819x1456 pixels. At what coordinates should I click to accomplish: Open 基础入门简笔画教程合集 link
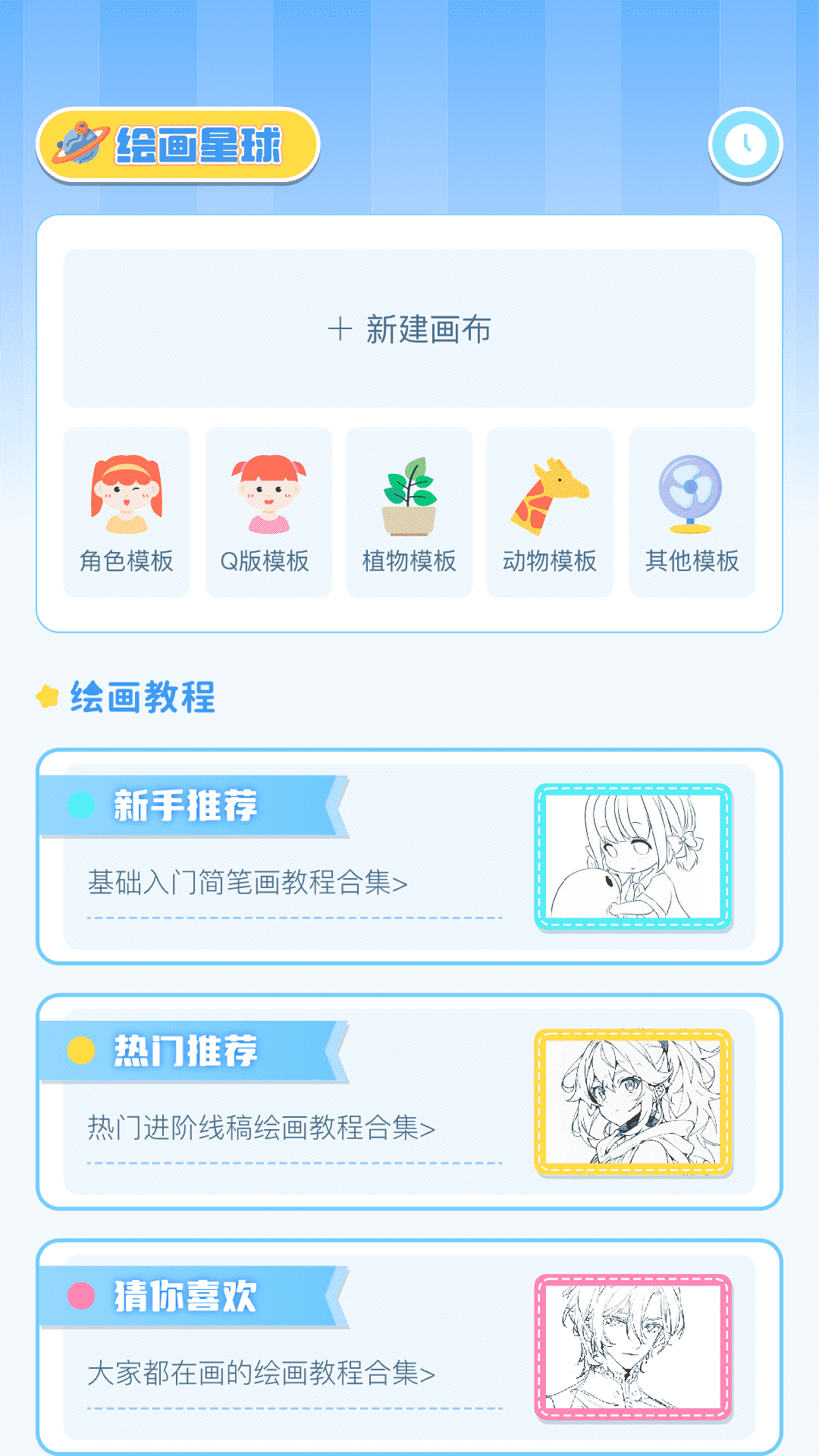click(248, 883)
